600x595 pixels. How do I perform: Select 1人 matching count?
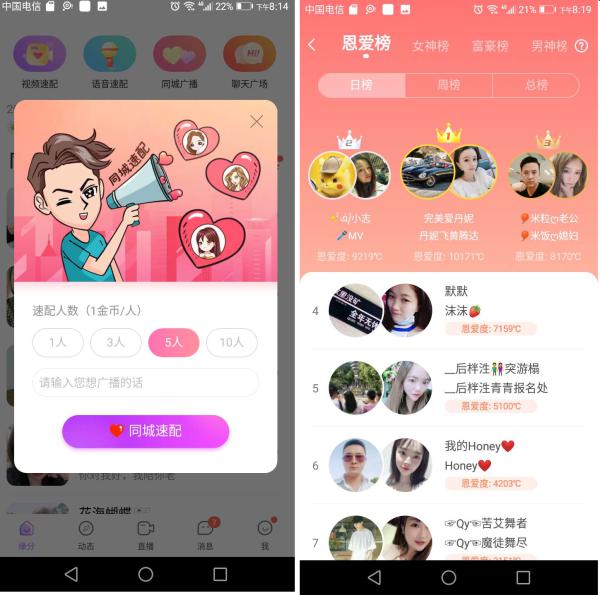point(58,342)
